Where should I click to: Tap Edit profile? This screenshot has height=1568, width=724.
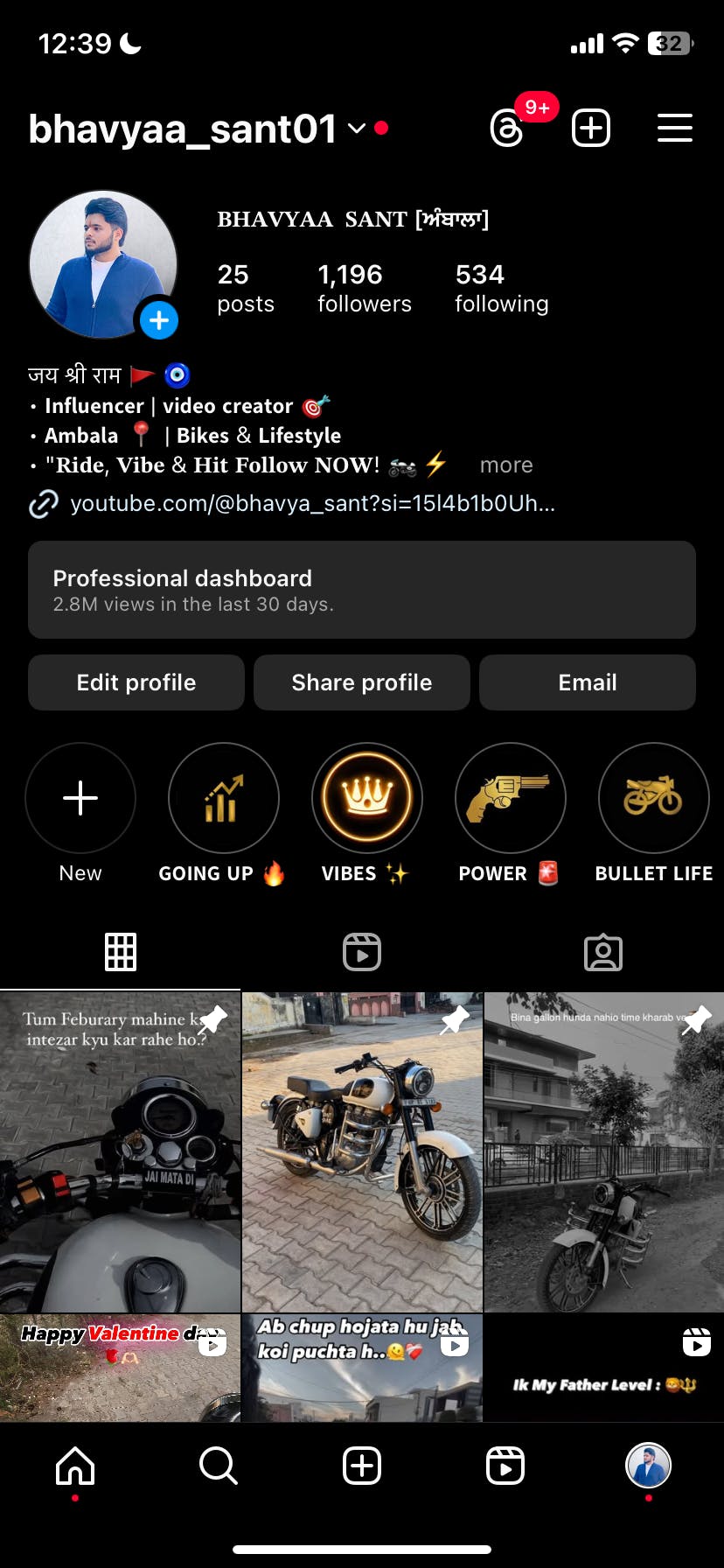click(136, 682)
